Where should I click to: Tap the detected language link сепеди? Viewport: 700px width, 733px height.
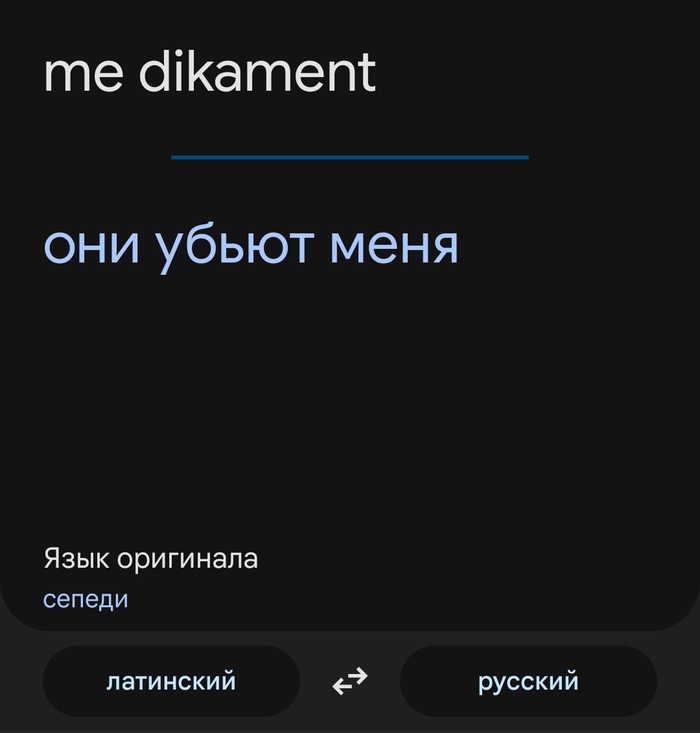85,599
